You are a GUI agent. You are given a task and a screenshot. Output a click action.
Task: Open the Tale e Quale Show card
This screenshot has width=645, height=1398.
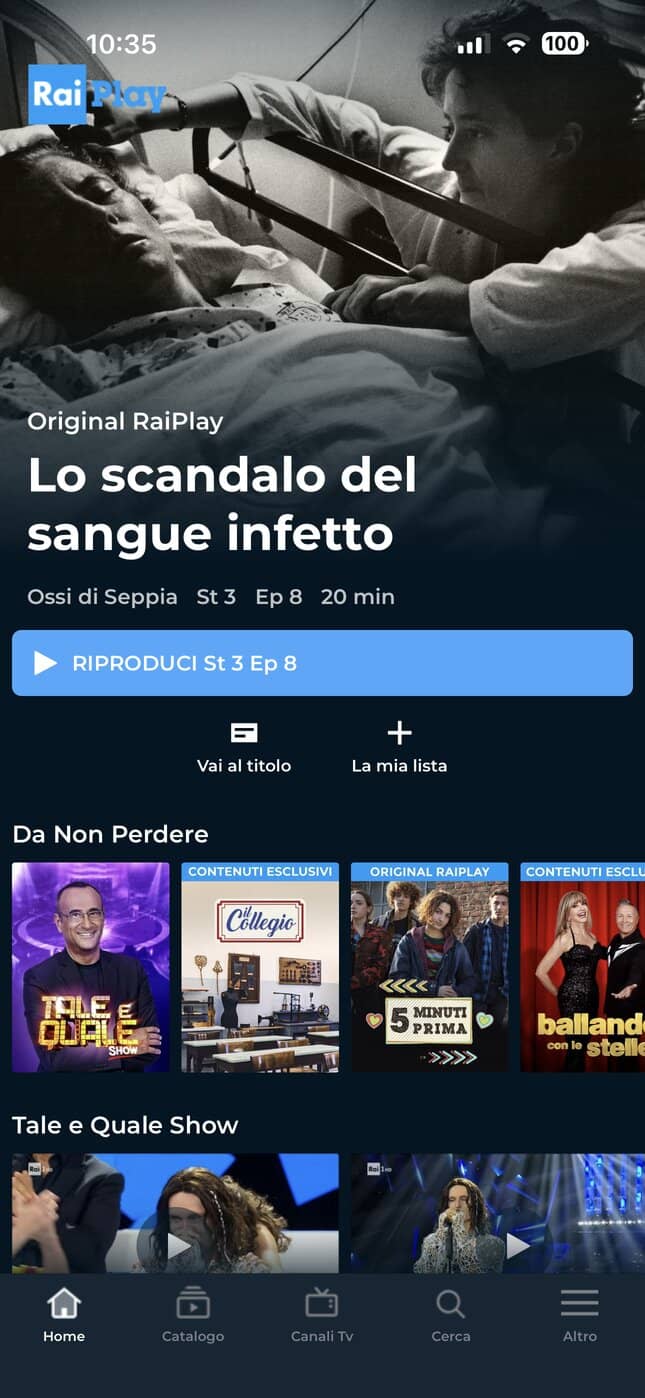[91, 967]
